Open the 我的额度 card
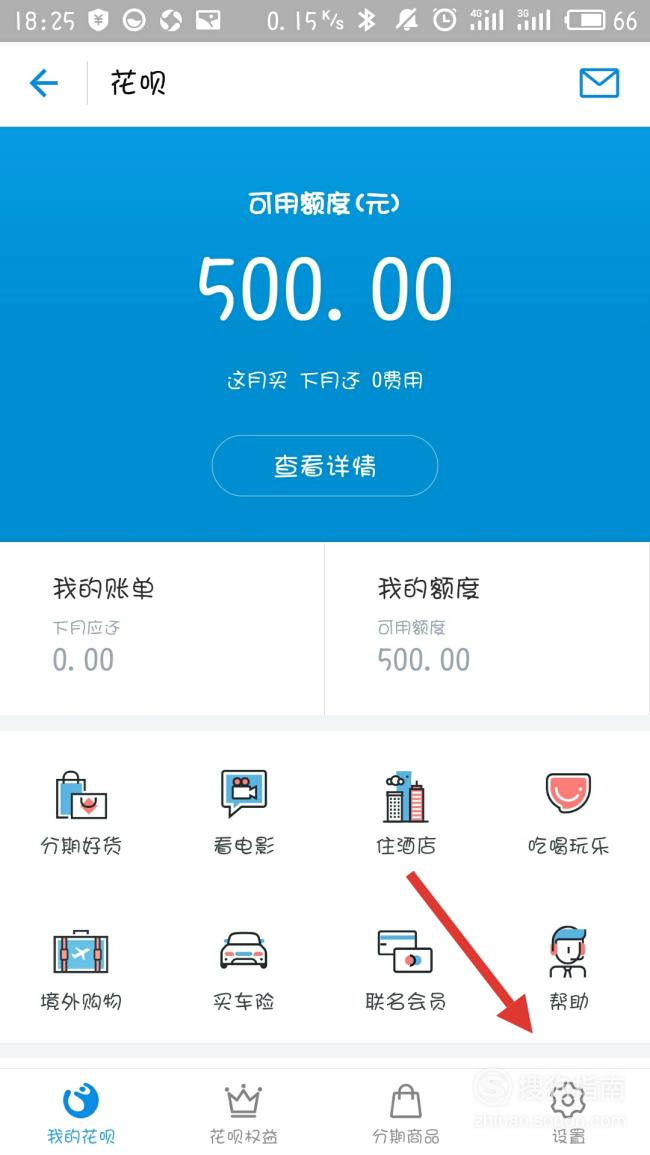Image resolution: width=650 pixels, height=1155 pixels. [x=487, y=628]
